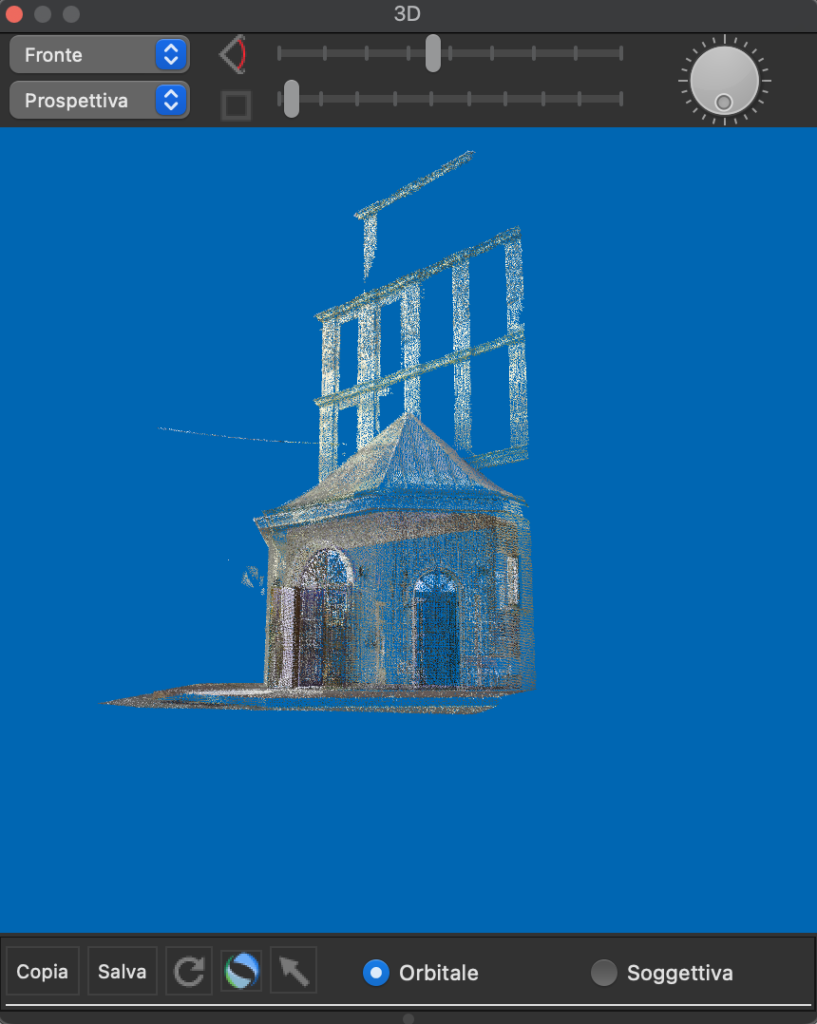The height and width of the screenshot is (1024, 817).
Task: Select the Orbitale radio button
Action: point(376,972)
